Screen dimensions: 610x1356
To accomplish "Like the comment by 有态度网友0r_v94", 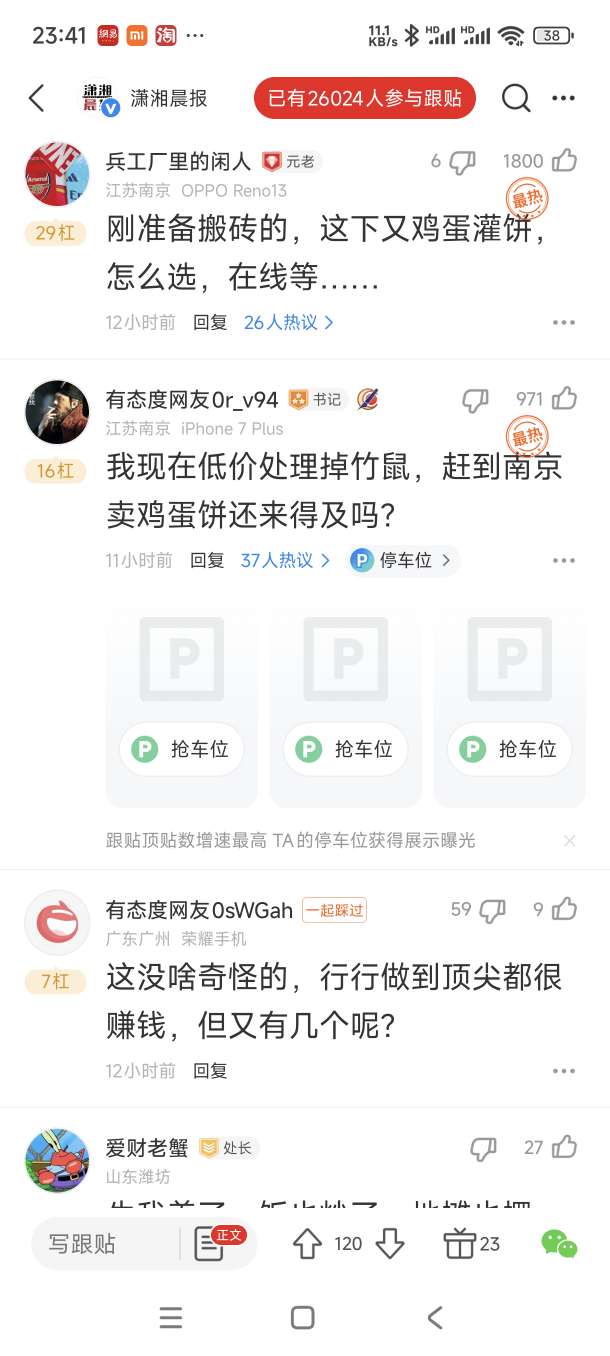I will click(x=565, y=398).
